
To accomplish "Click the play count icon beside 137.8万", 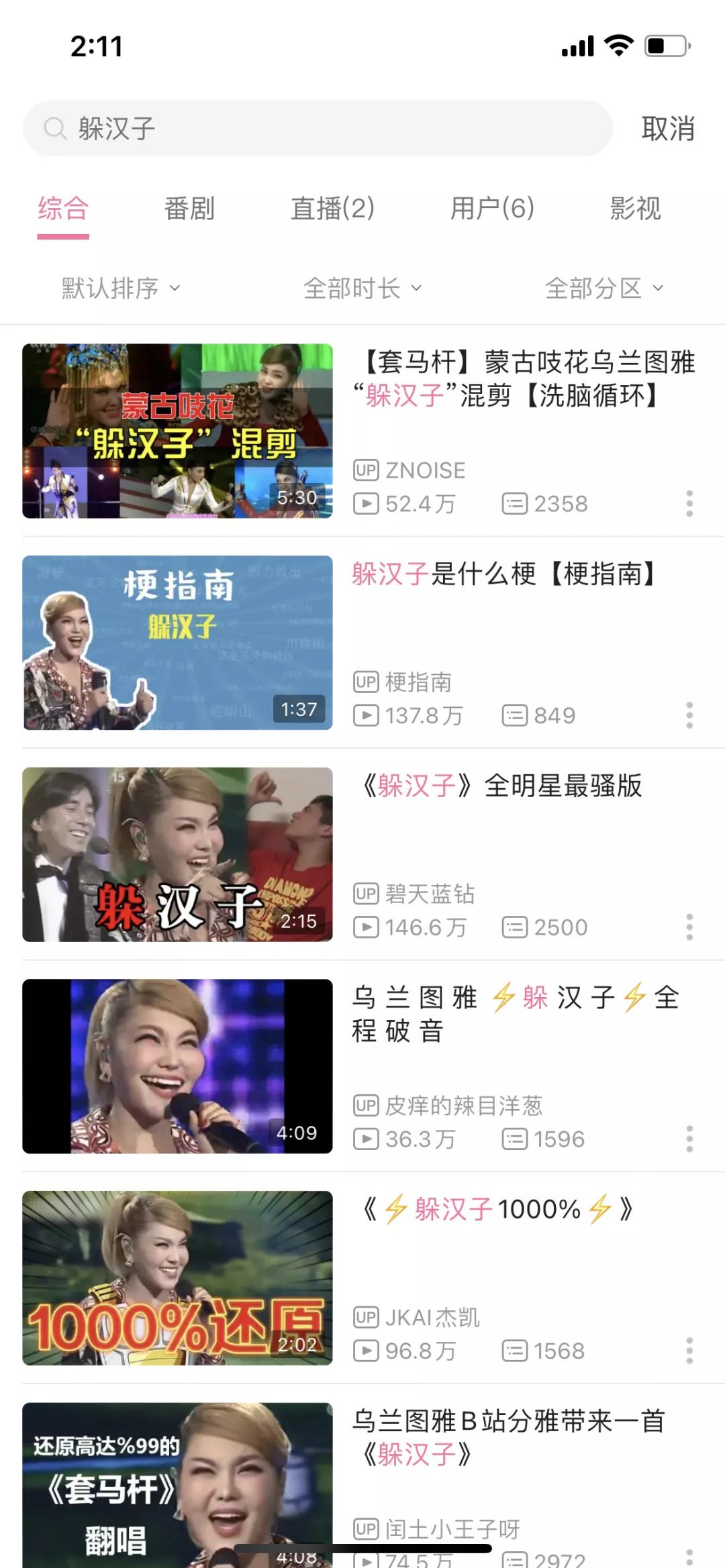I will (x=367, y=717).
